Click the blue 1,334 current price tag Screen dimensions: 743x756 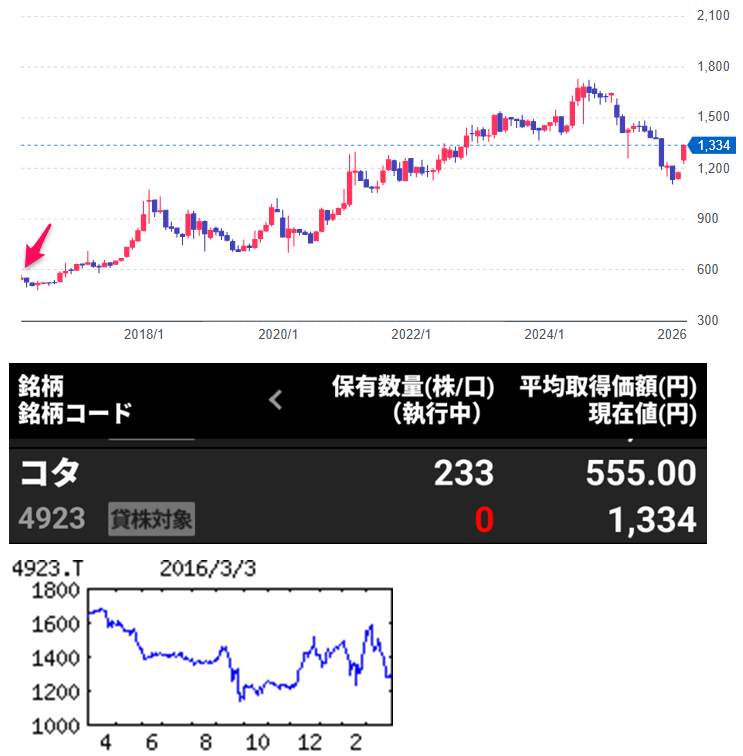point(713,145)
